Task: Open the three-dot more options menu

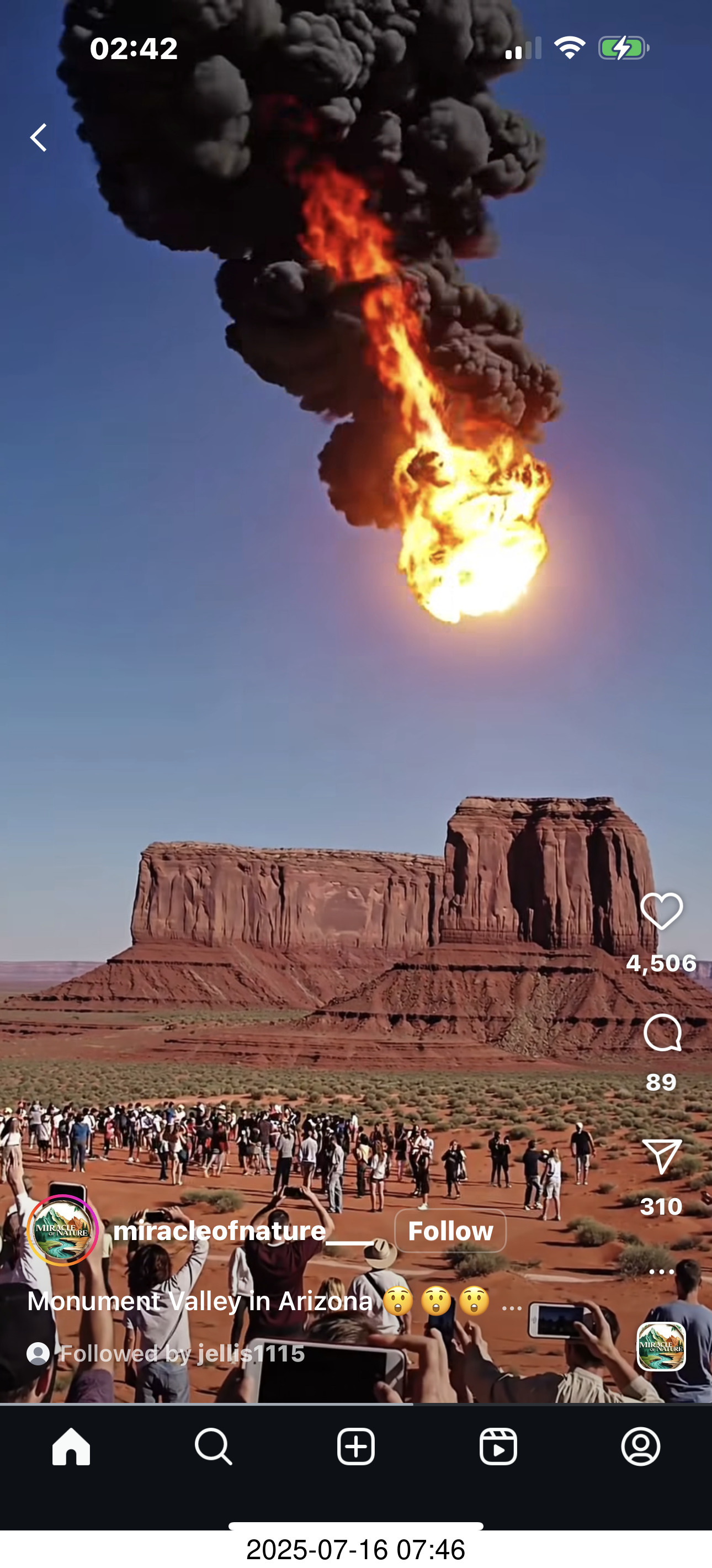Action: point(661,1272)
